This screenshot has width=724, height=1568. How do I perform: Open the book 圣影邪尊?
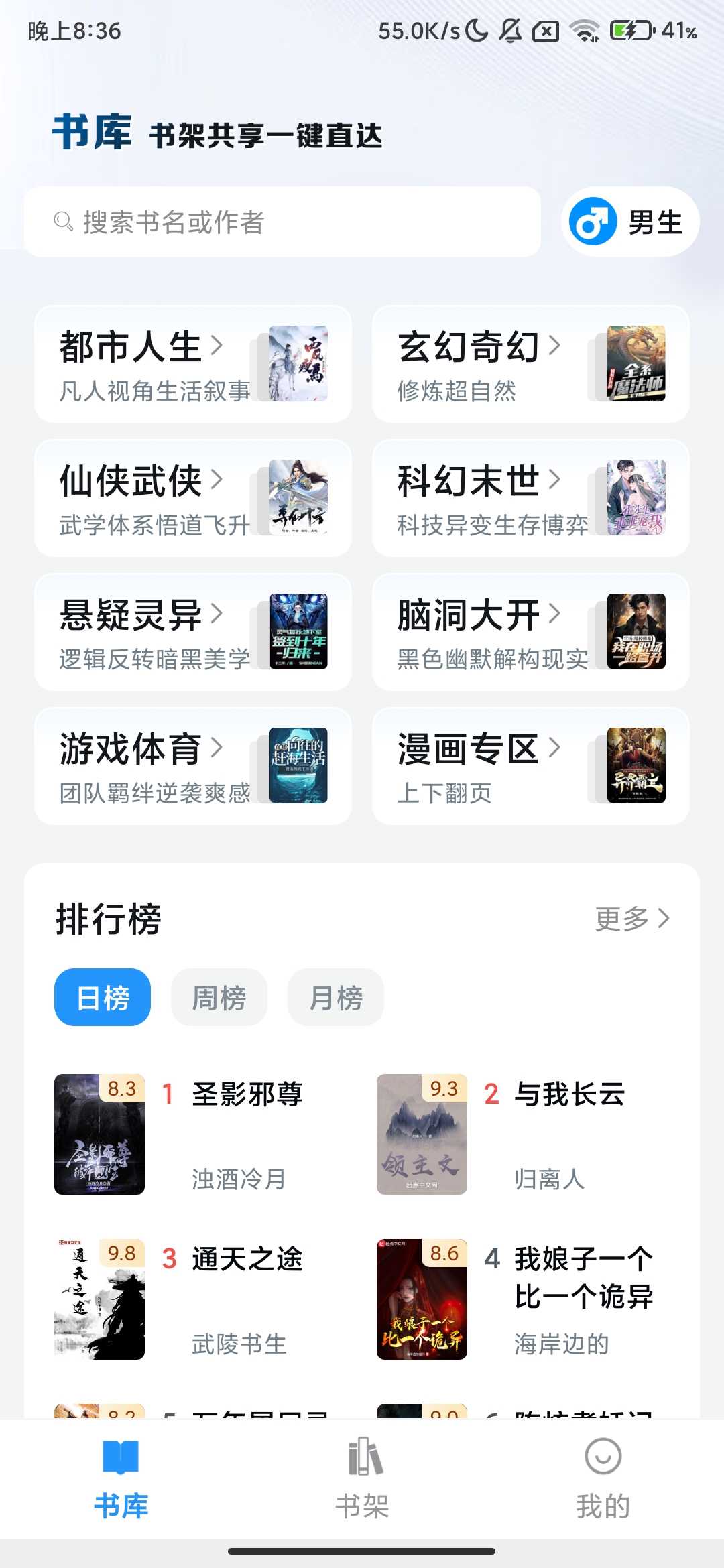(247, 1095)
